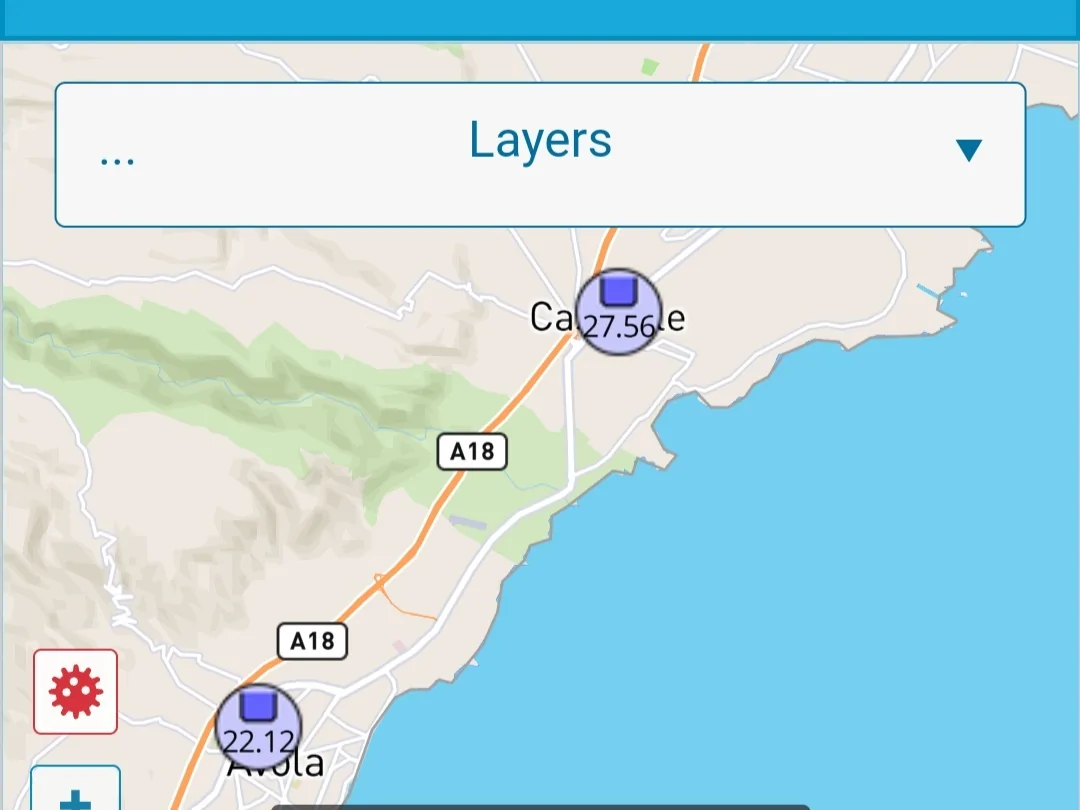Image resolution: width=1080 pixels, height=810 pixels.
Task: Open the red virus icon button
Action: click(x=76, y=692)
